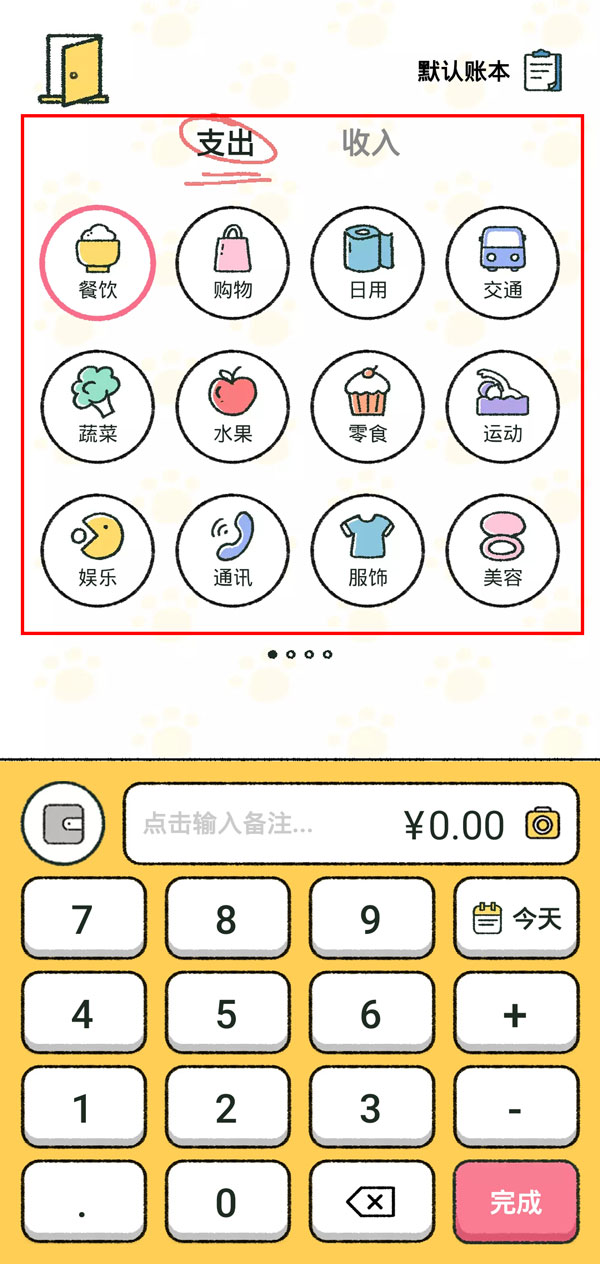Save the entry with 完成
The width and height of the screenshot is (600, 1264).
point(516,1201)
